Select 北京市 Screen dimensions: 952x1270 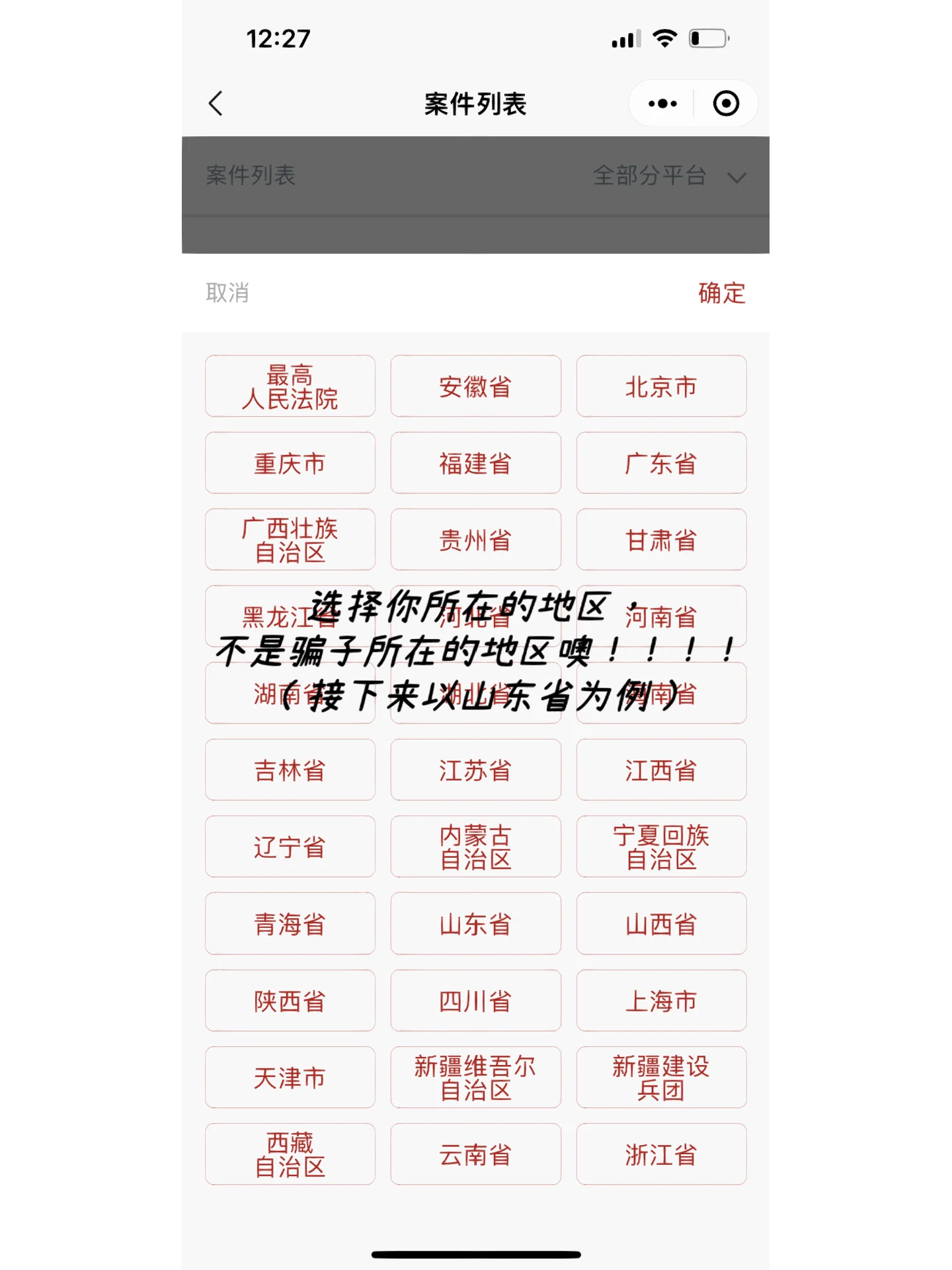coord(661,386)
